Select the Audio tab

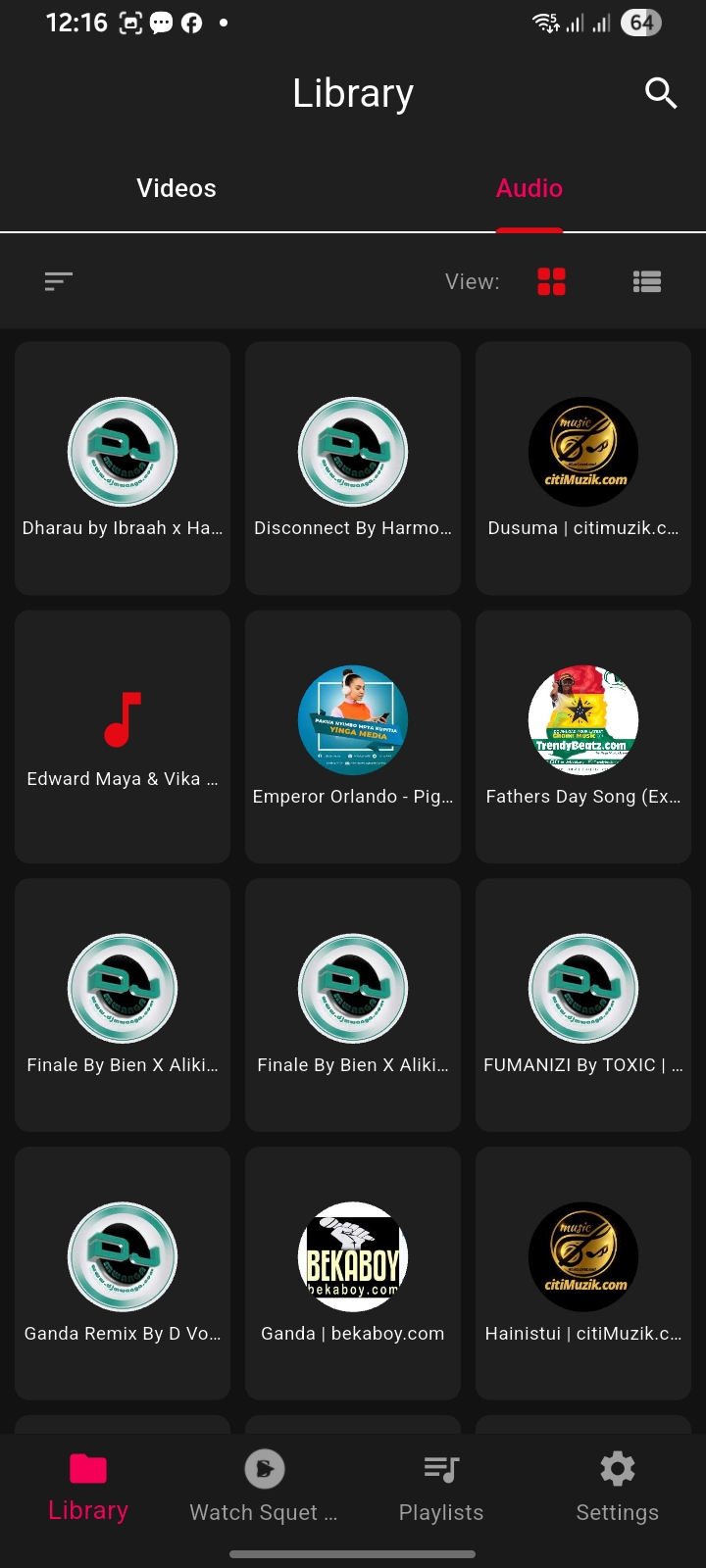click(529, 188)
